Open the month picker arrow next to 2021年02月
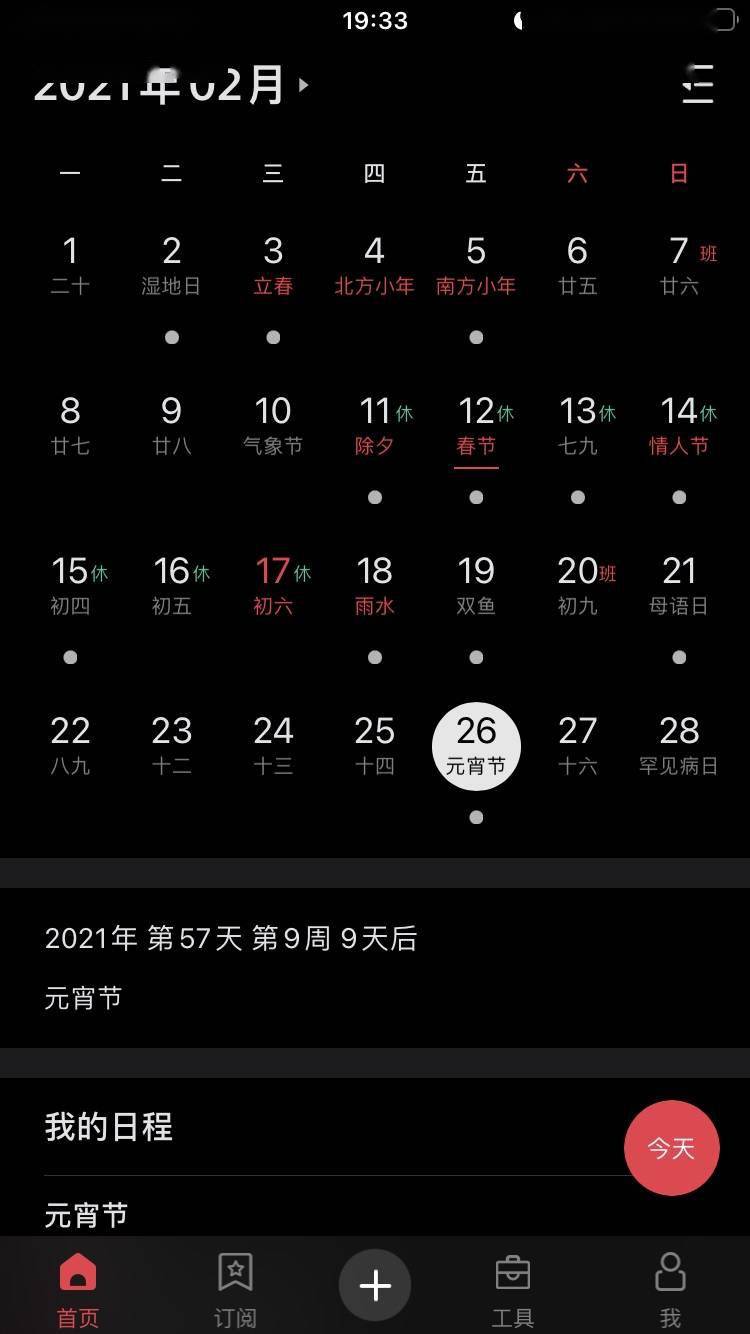Screen dimensions: 750x1334 (x=303, y=86)
